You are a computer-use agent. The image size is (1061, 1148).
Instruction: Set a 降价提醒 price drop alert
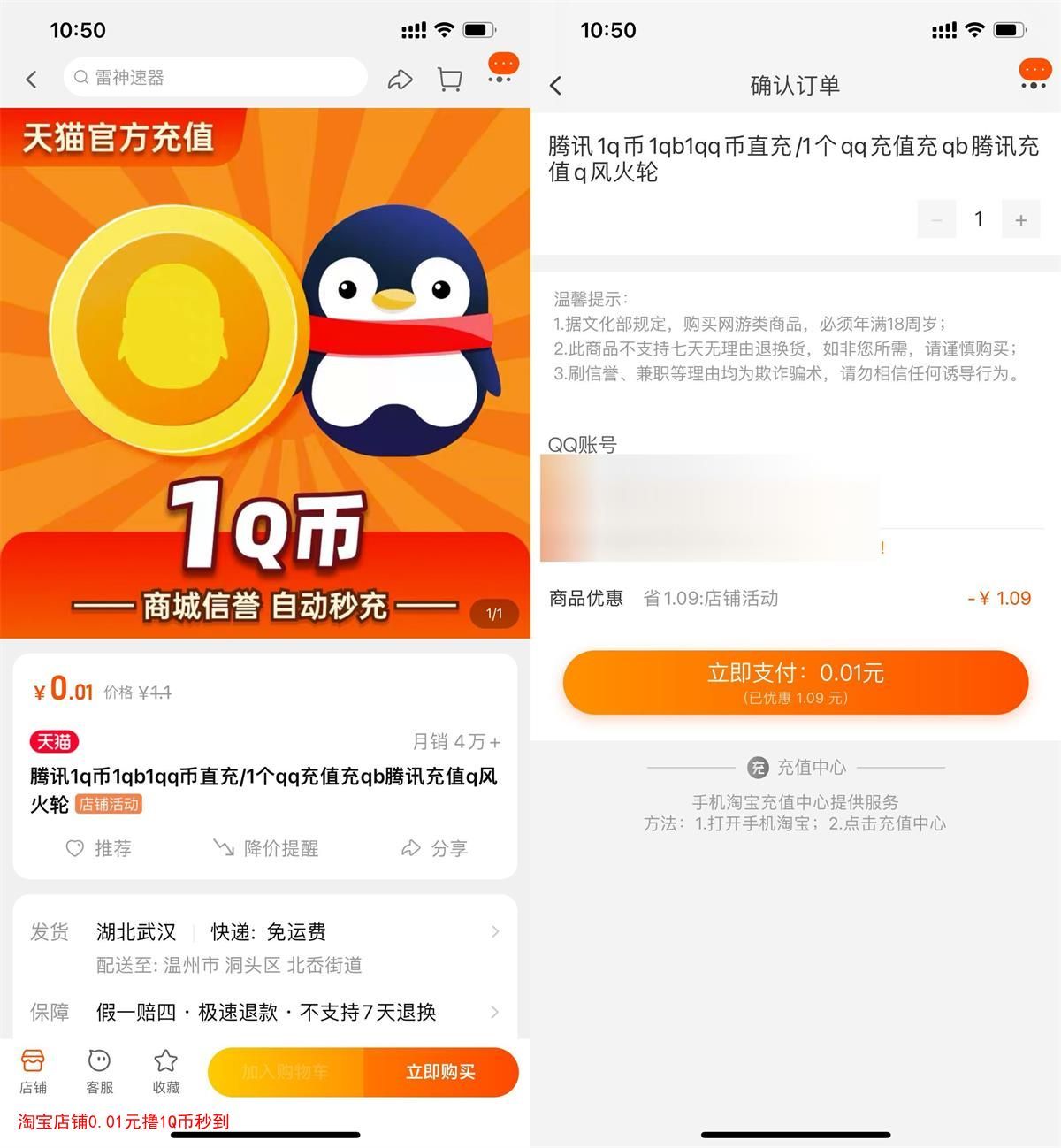[x=265, y=848]
